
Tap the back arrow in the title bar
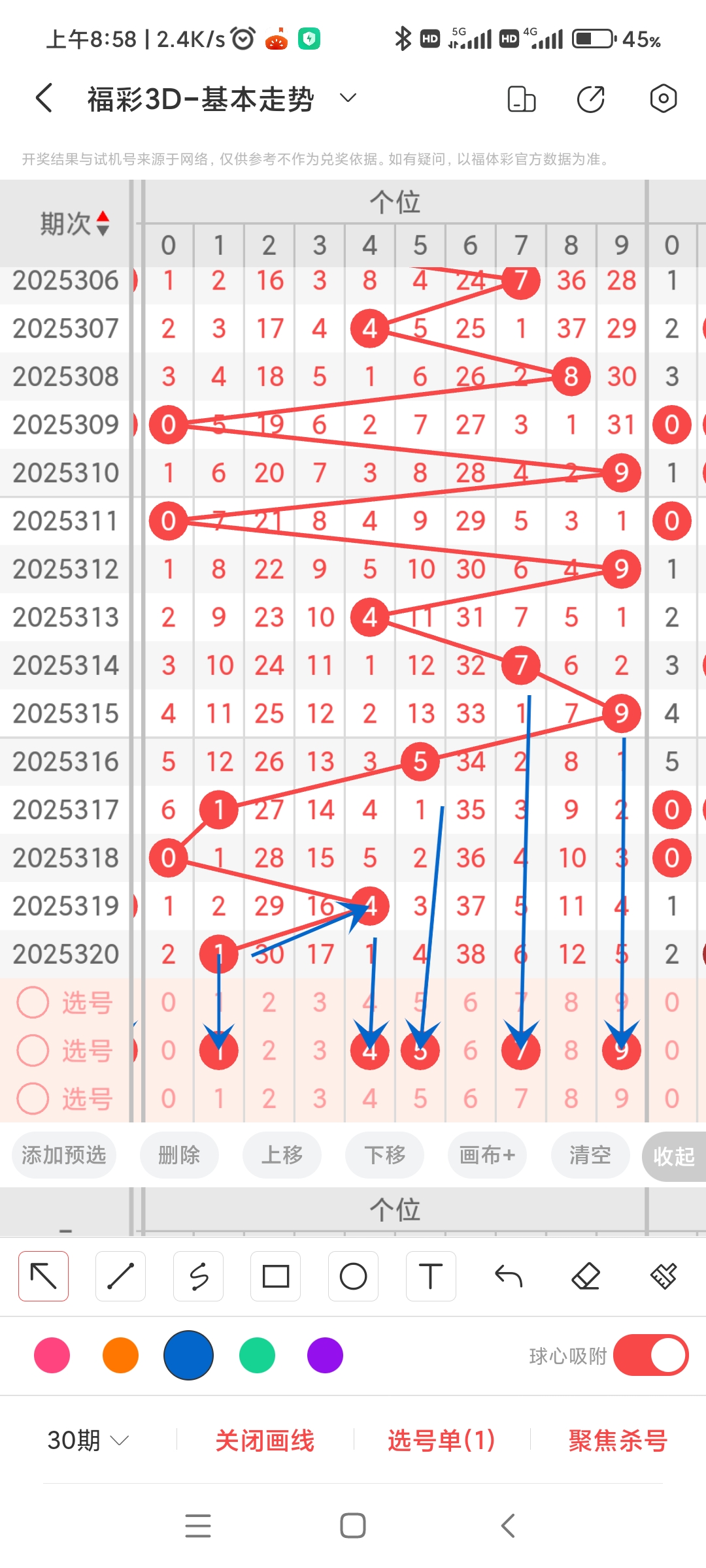point(43,97)
